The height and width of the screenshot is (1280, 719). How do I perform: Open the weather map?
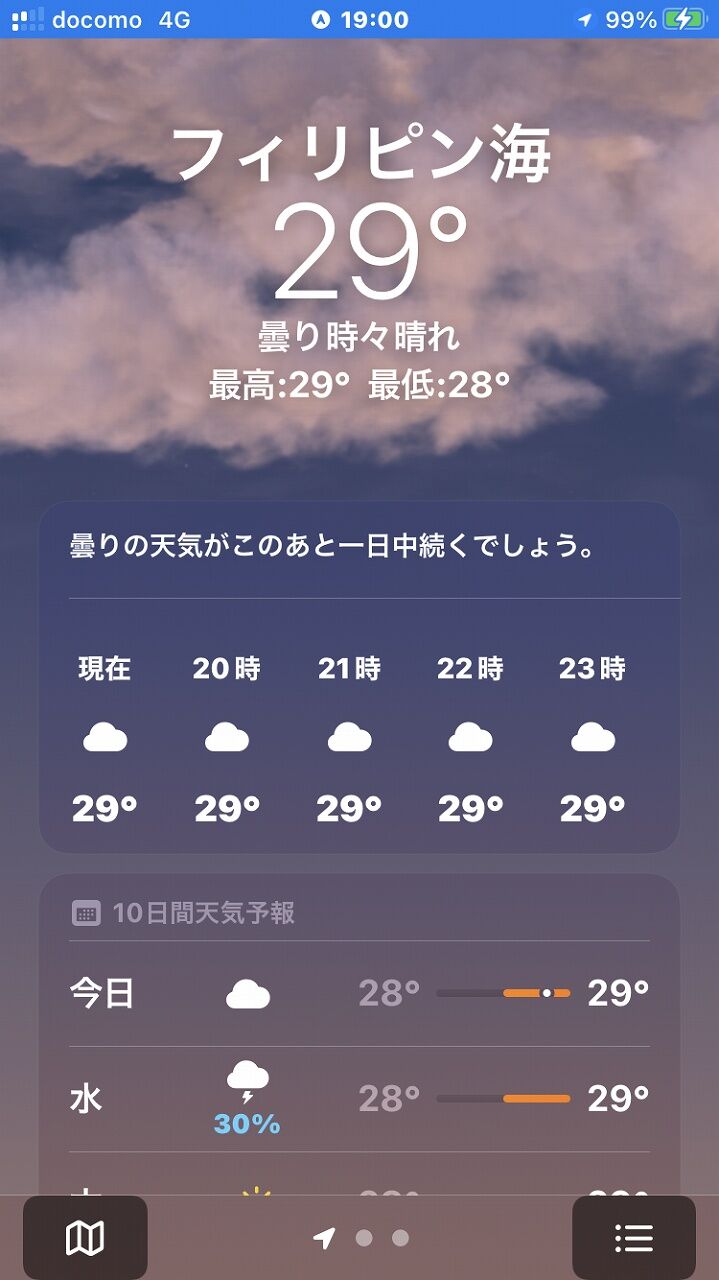[x=85, y=1238]
